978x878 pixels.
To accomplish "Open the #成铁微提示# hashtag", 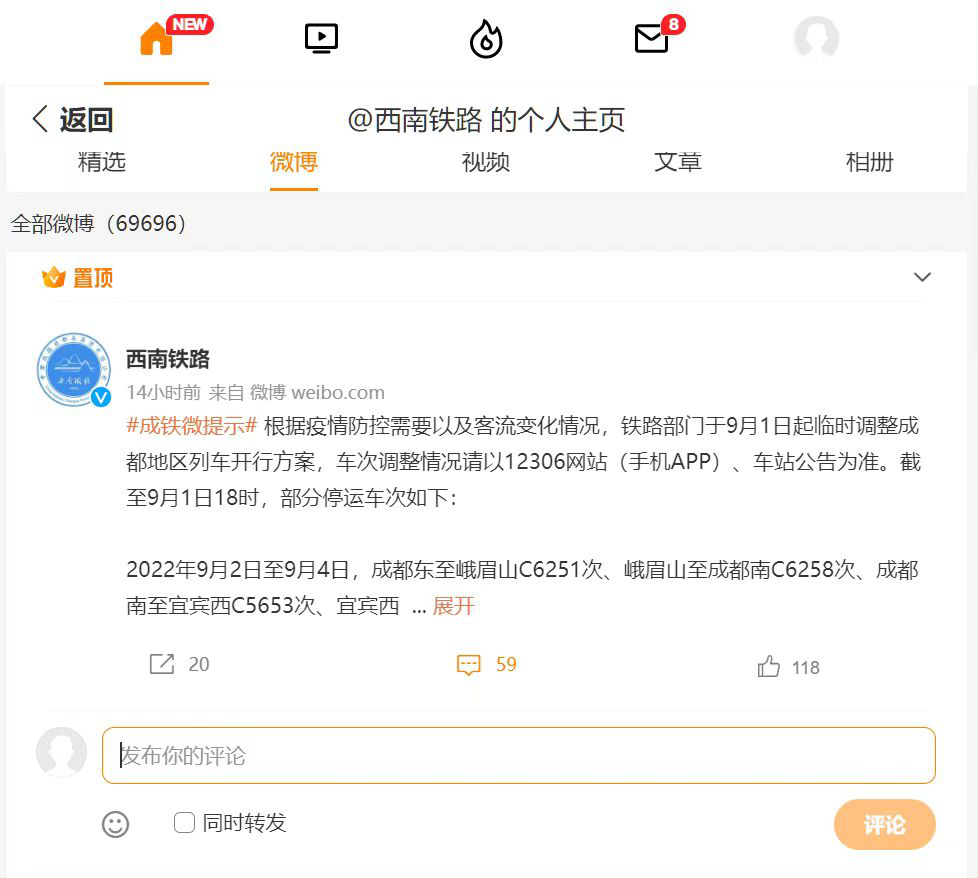I will [x=192, y=425].
